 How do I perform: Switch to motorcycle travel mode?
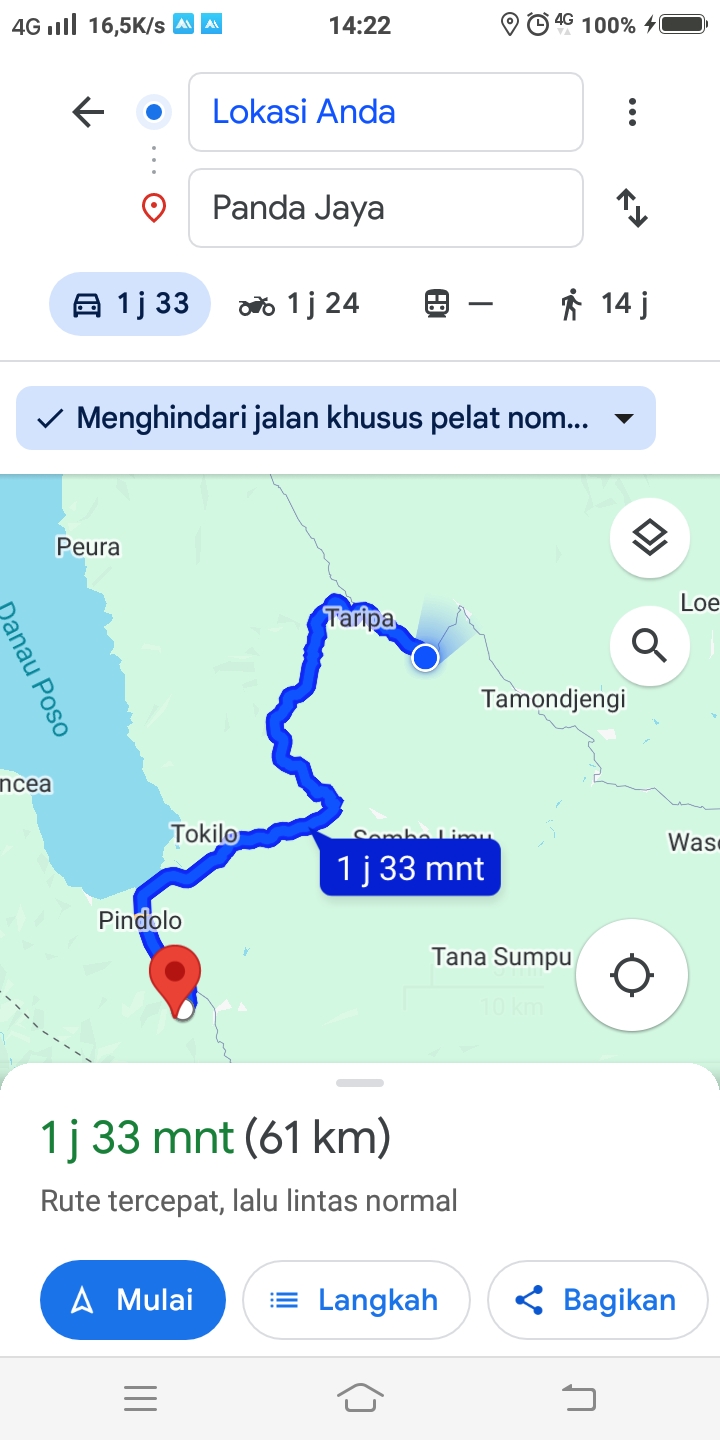(299, 304)
